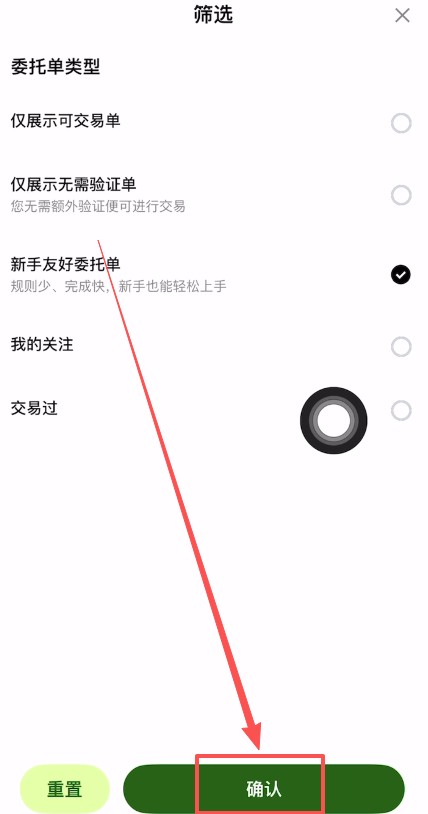Tap the floating assistive touch button

(x=333, y=420)
